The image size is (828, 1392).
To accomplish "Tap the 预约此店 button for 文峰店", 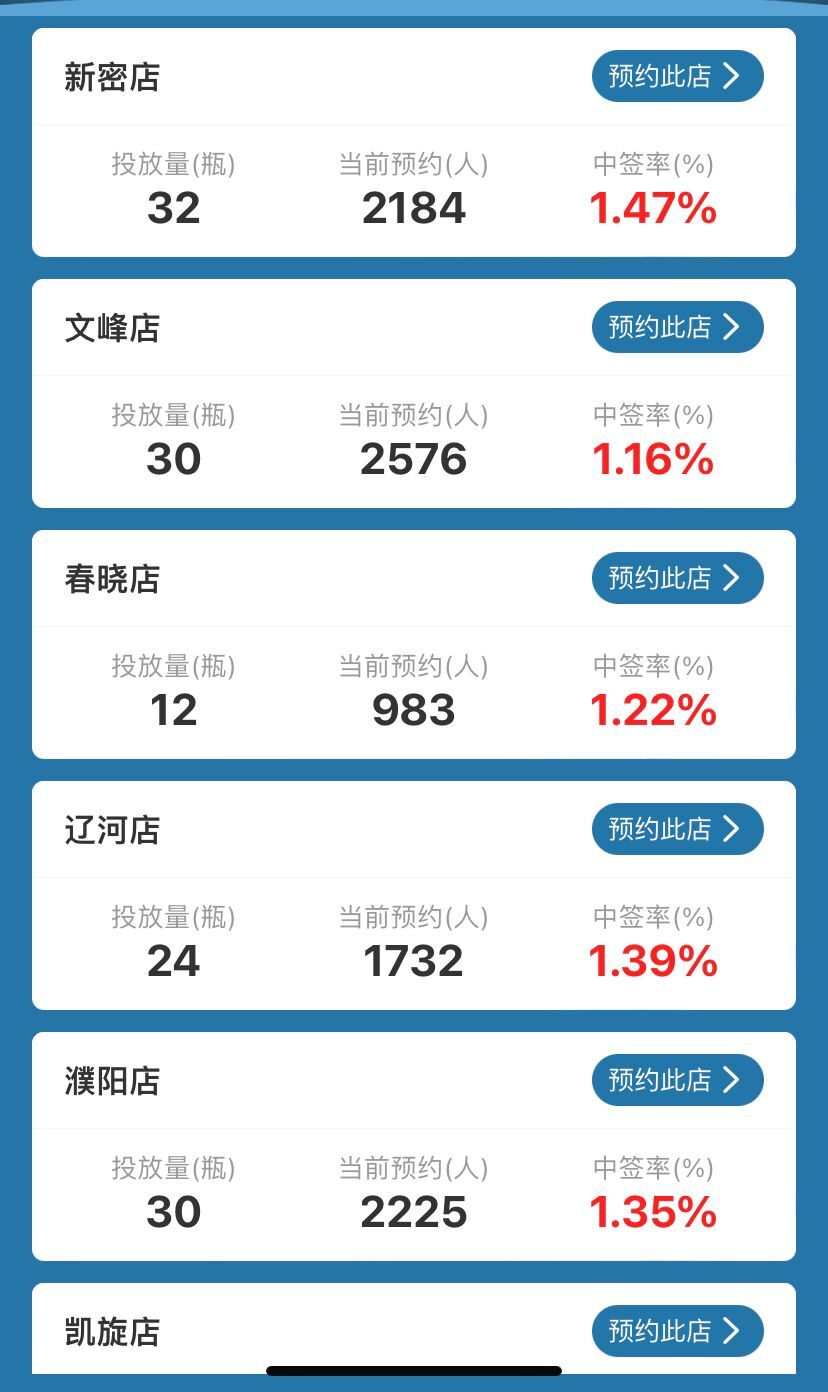I will 677,327.
